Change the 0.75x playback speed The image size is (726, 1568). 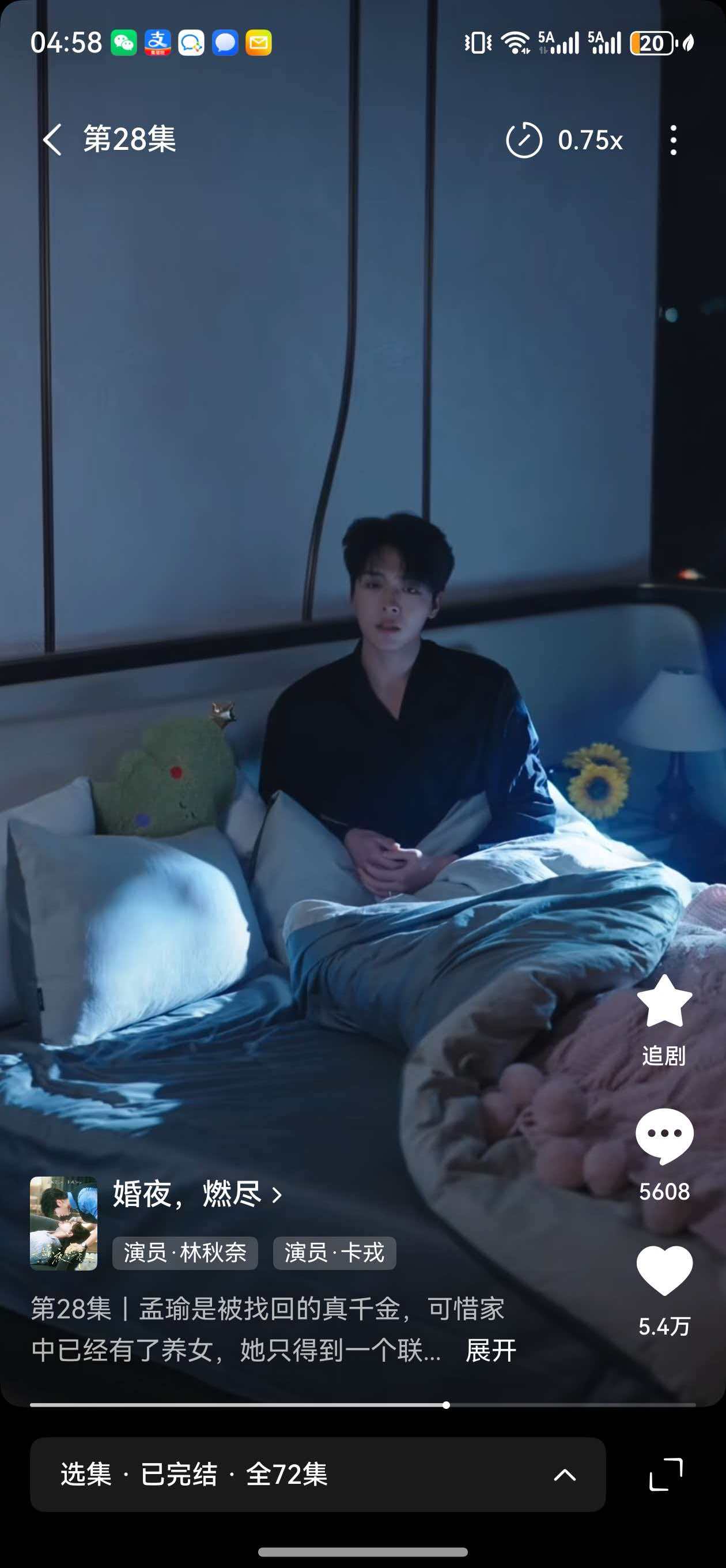click(565, 140)
